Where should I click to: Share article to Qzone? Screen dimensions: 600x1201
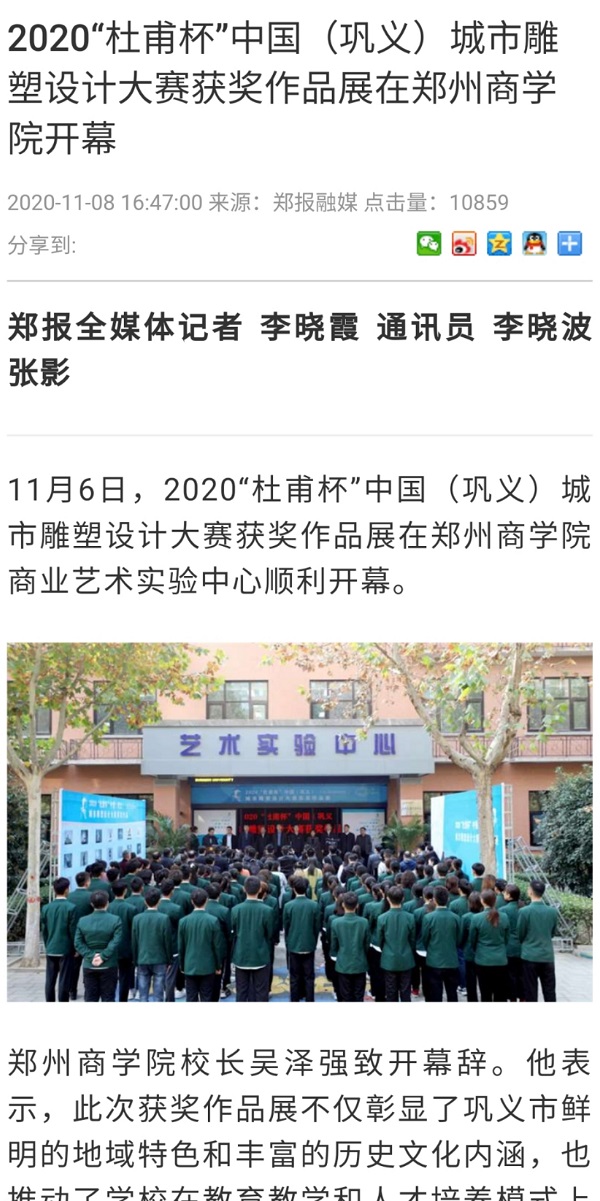499,244
